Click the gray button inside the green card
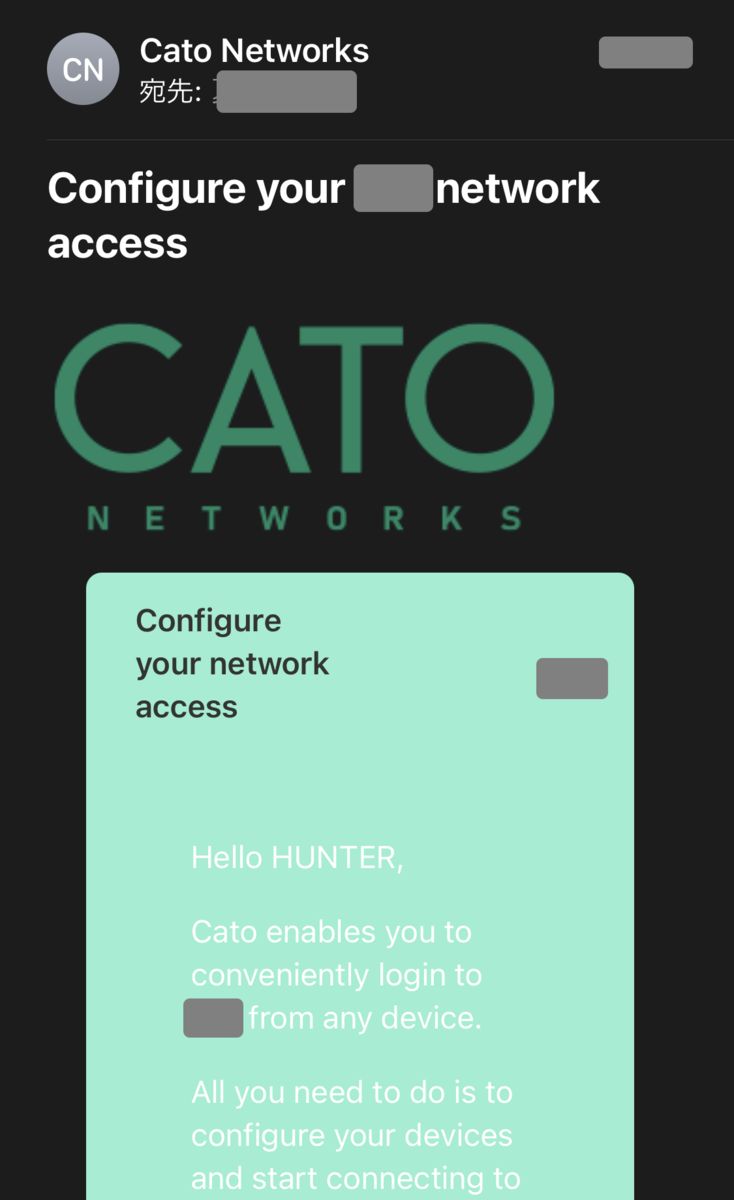This screenshot has height=1200, width=734. (571, 678)
